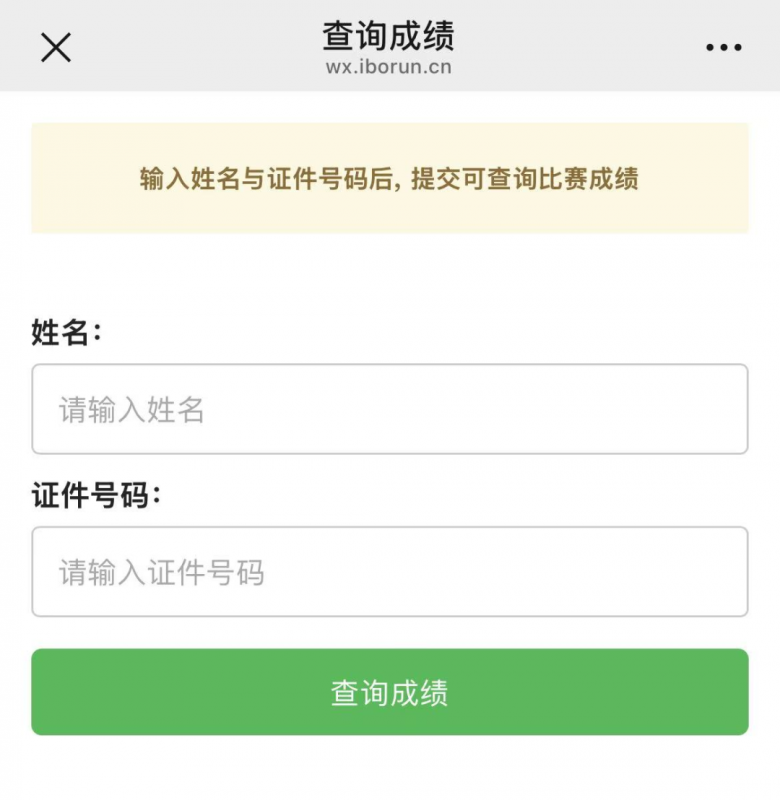Select the X icon to exit the page
Image resolution: width=780 pixels, height=800 pixels.
click(x=57, y=45)
